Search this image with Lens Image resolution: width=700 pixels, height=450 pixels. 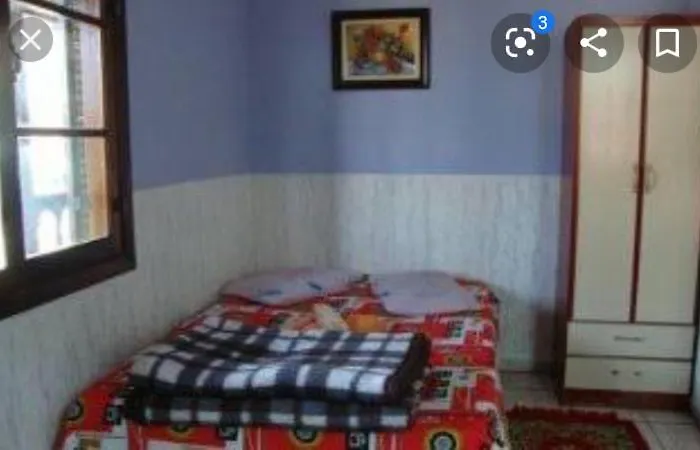(x=520, y=43)
